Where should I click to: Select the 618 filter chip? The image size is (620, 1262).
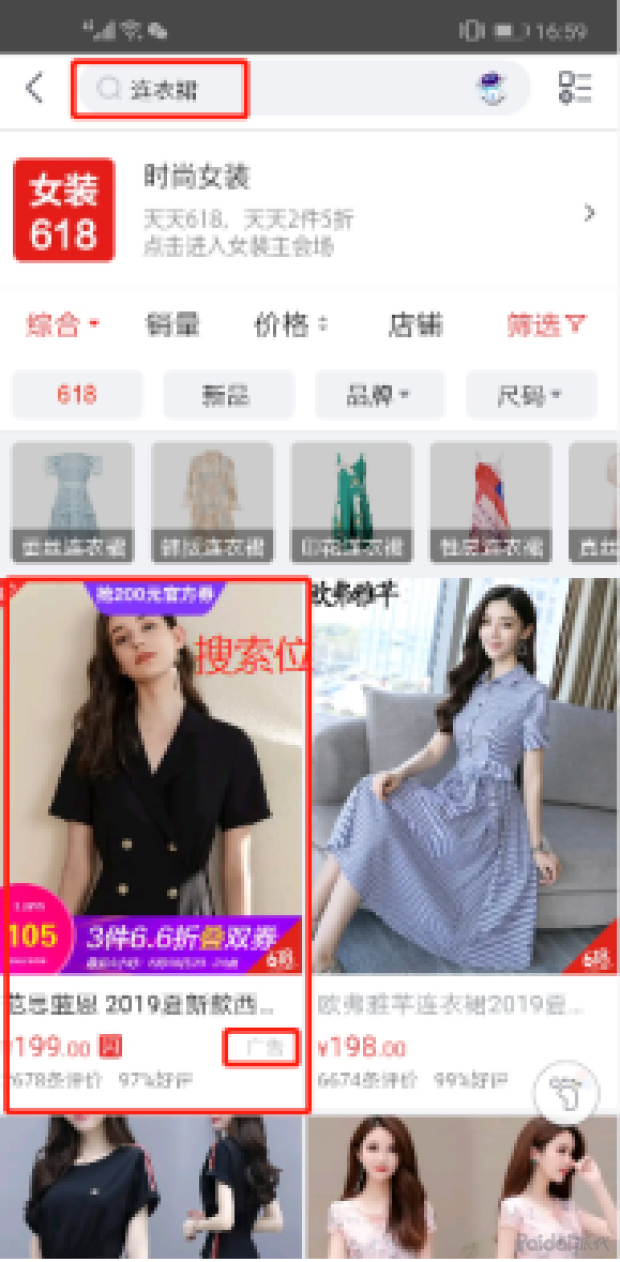(77, 394)
